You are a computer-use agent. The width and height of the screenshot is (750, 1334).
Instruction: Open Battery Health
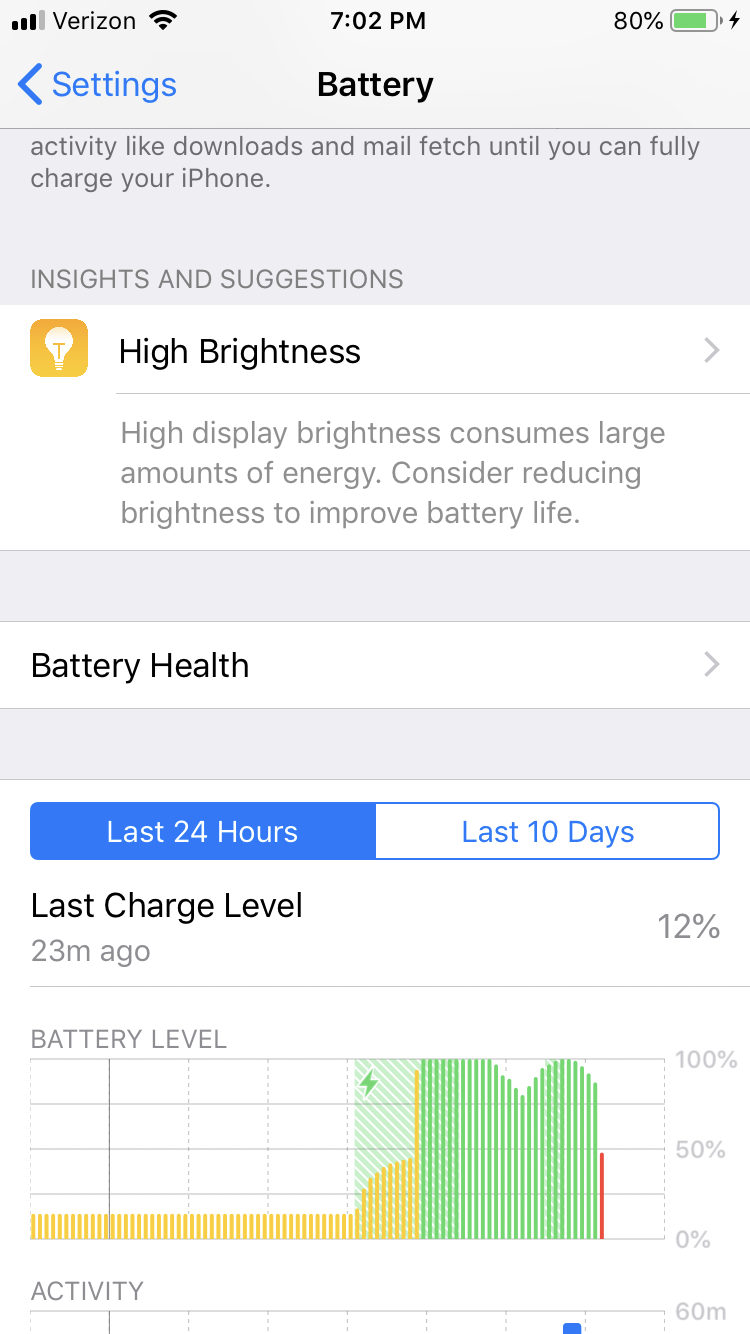click(375, 665)
